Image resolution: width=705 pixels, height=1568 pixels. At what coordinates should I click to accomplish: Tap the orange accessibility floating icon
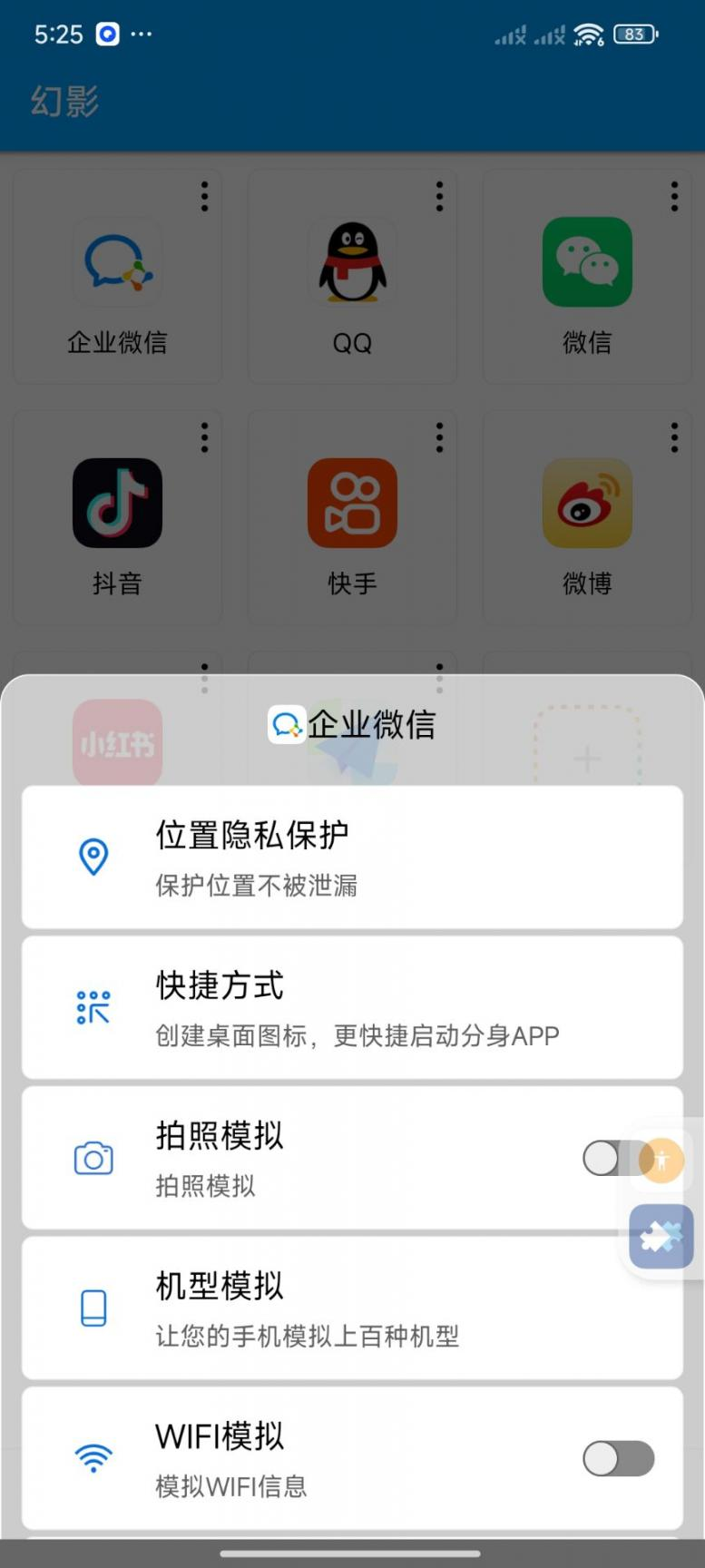point(662,1160)
